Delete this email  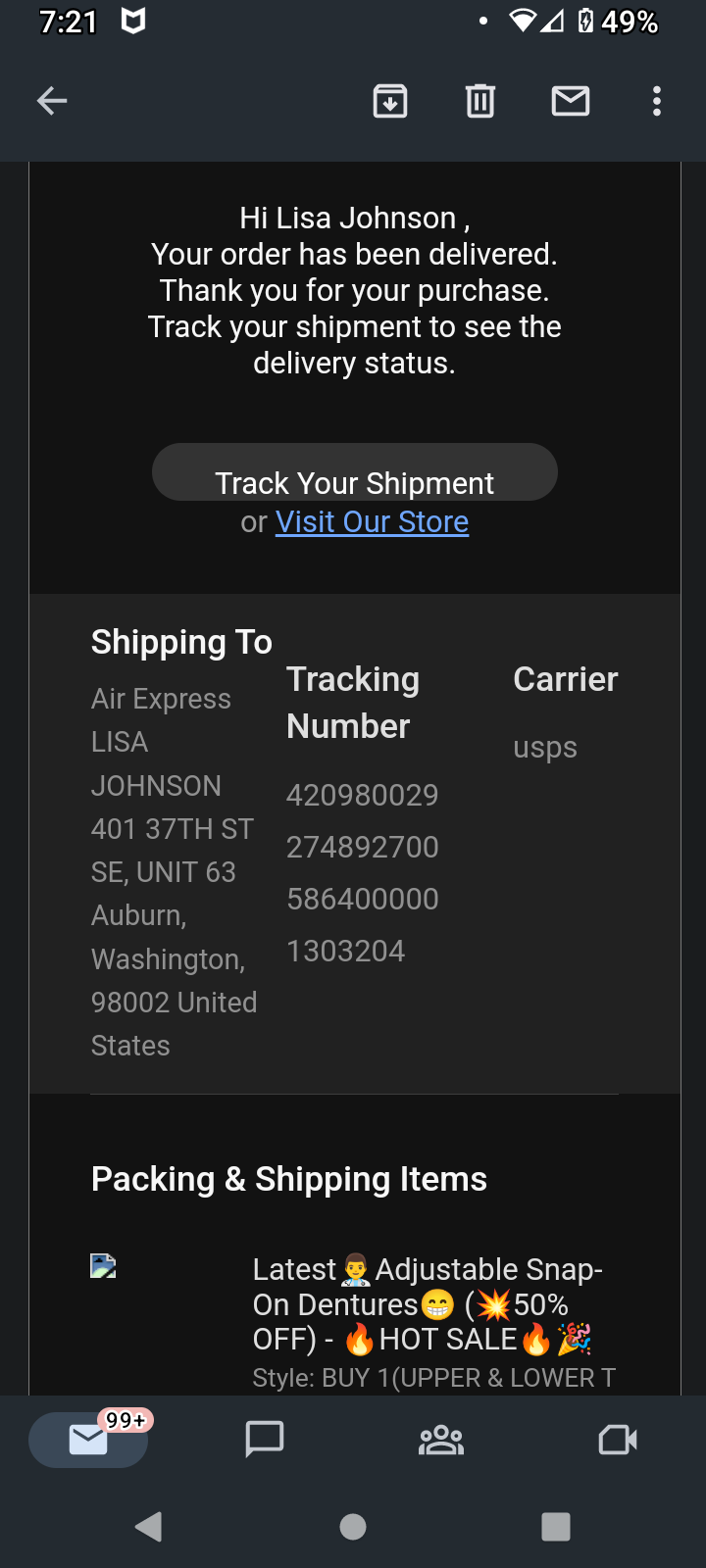point(480,101)
